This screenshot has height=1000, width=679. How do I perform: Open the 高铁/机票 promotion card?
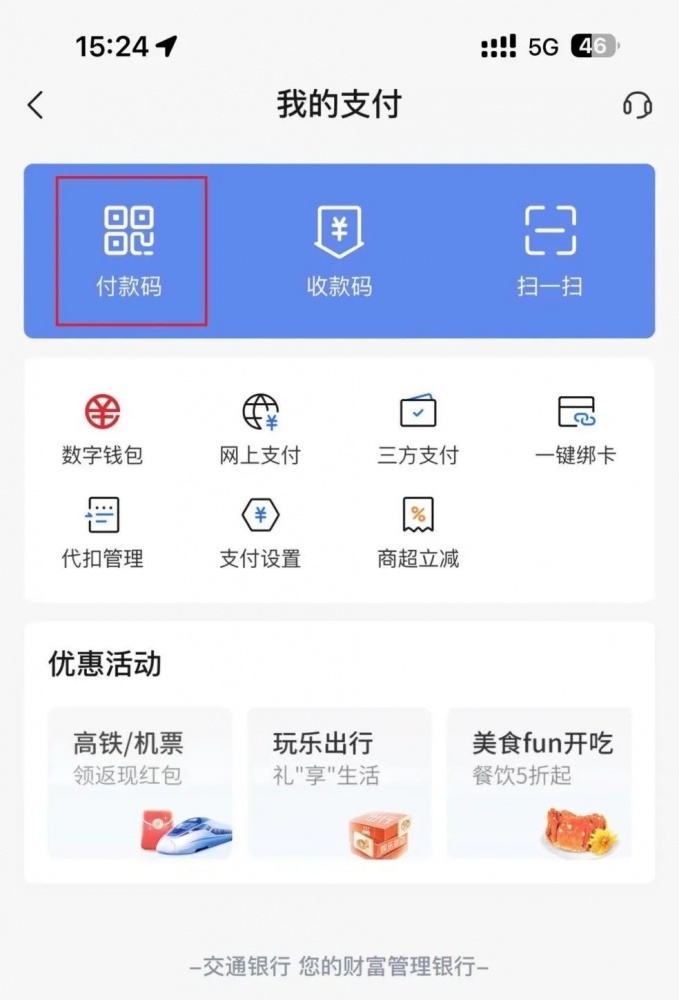tap(139, 783)
